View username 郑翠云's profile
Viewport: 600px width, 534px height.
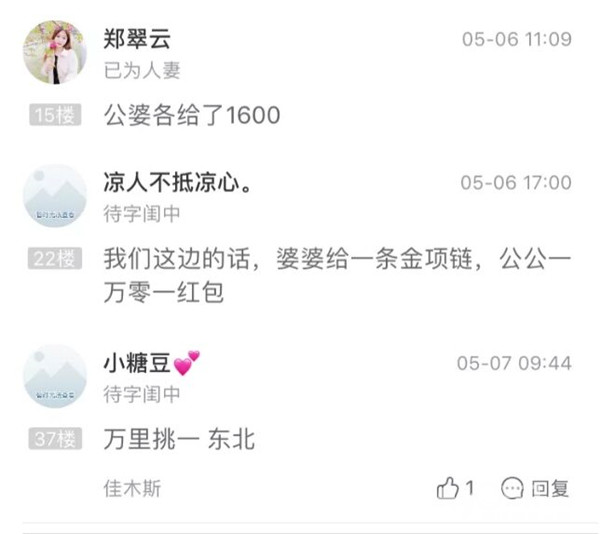point(137,39)
